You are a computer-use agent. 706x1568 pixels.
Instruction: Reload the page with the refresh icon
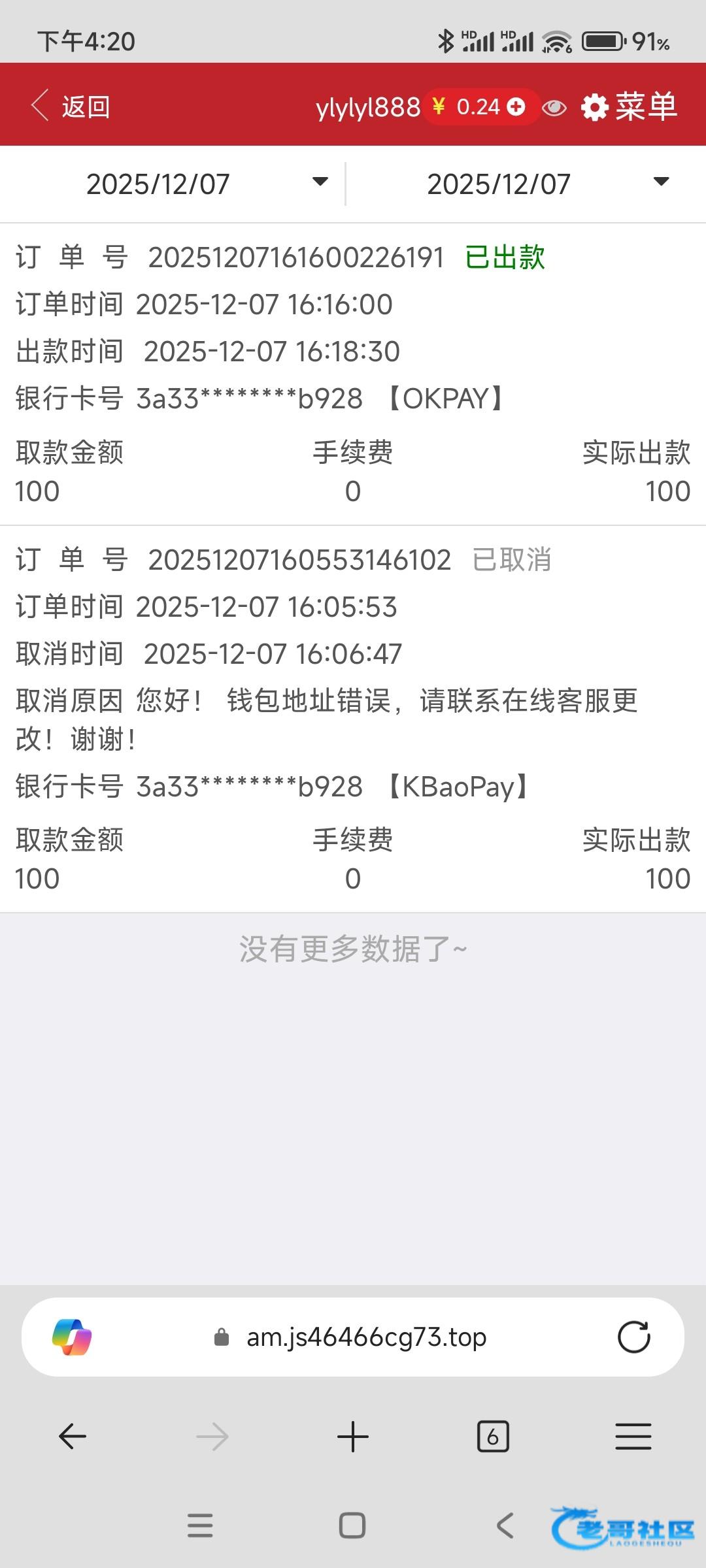[x=633, y=1337]
